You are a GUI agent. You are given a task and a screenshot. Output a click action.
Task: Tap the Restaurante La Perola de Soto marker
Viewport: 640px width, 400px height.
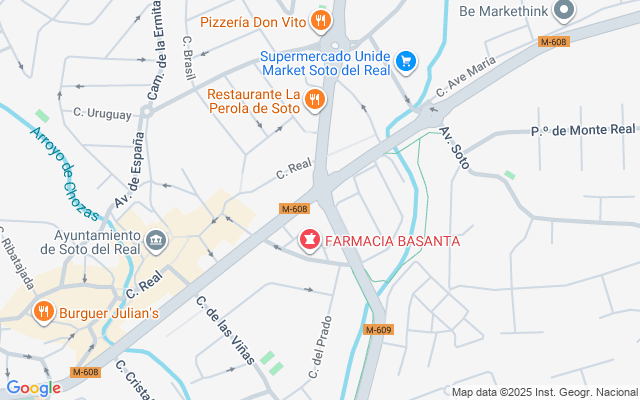[x=314, y=98]
